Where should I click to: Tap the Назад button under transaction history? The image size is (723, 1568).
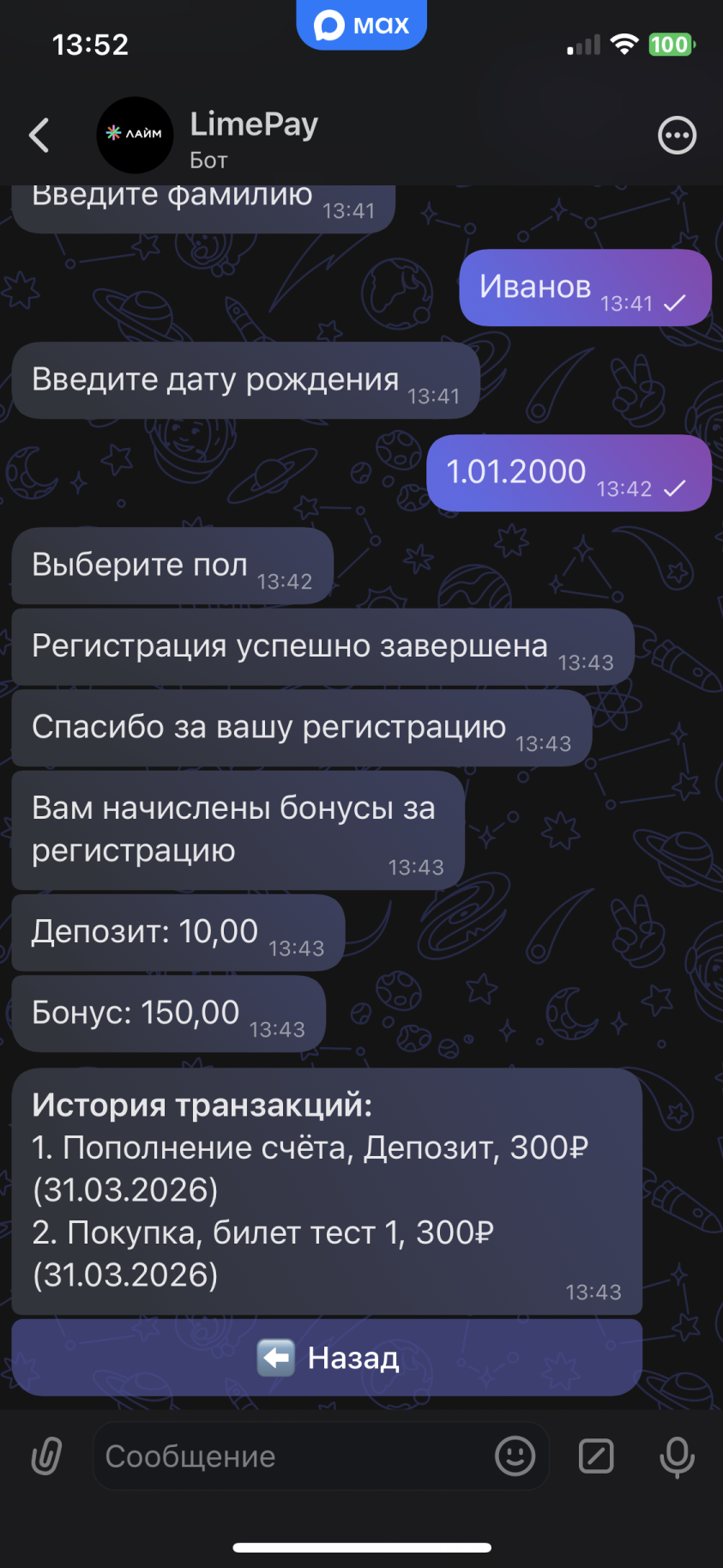pos(327,1358)
